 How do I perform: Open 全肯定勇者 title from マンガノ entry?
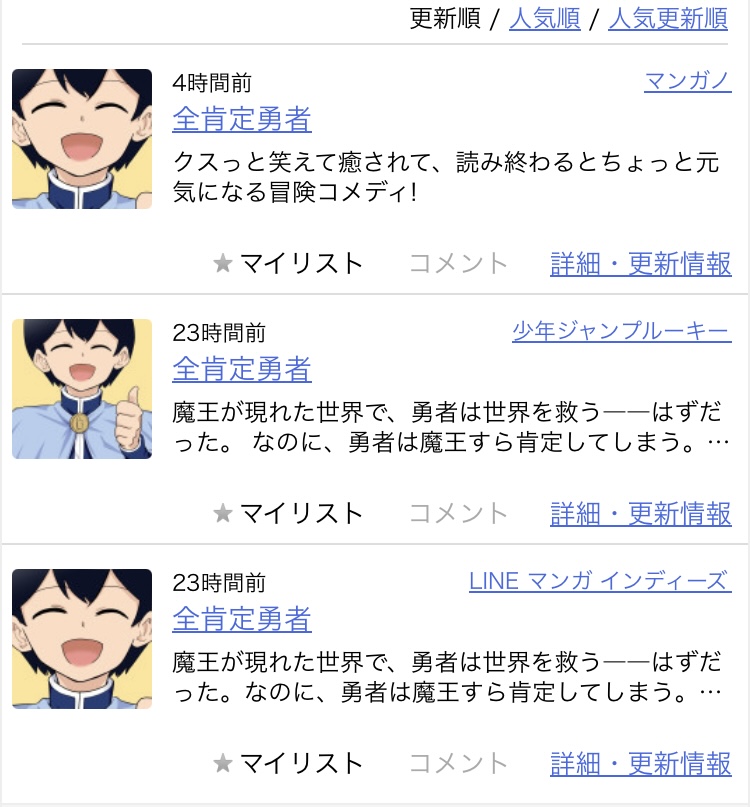pyautogui.click(x=241, y=120)
